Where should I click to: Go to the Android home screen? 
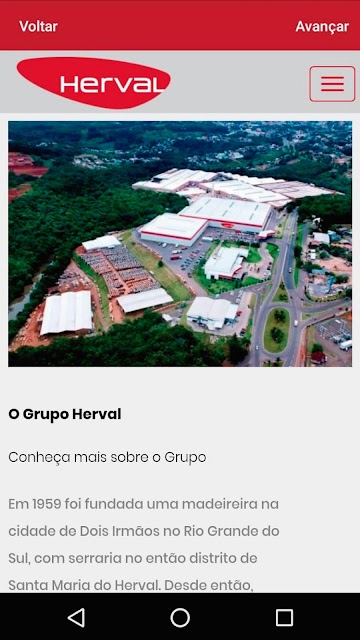tap(180, 618)
